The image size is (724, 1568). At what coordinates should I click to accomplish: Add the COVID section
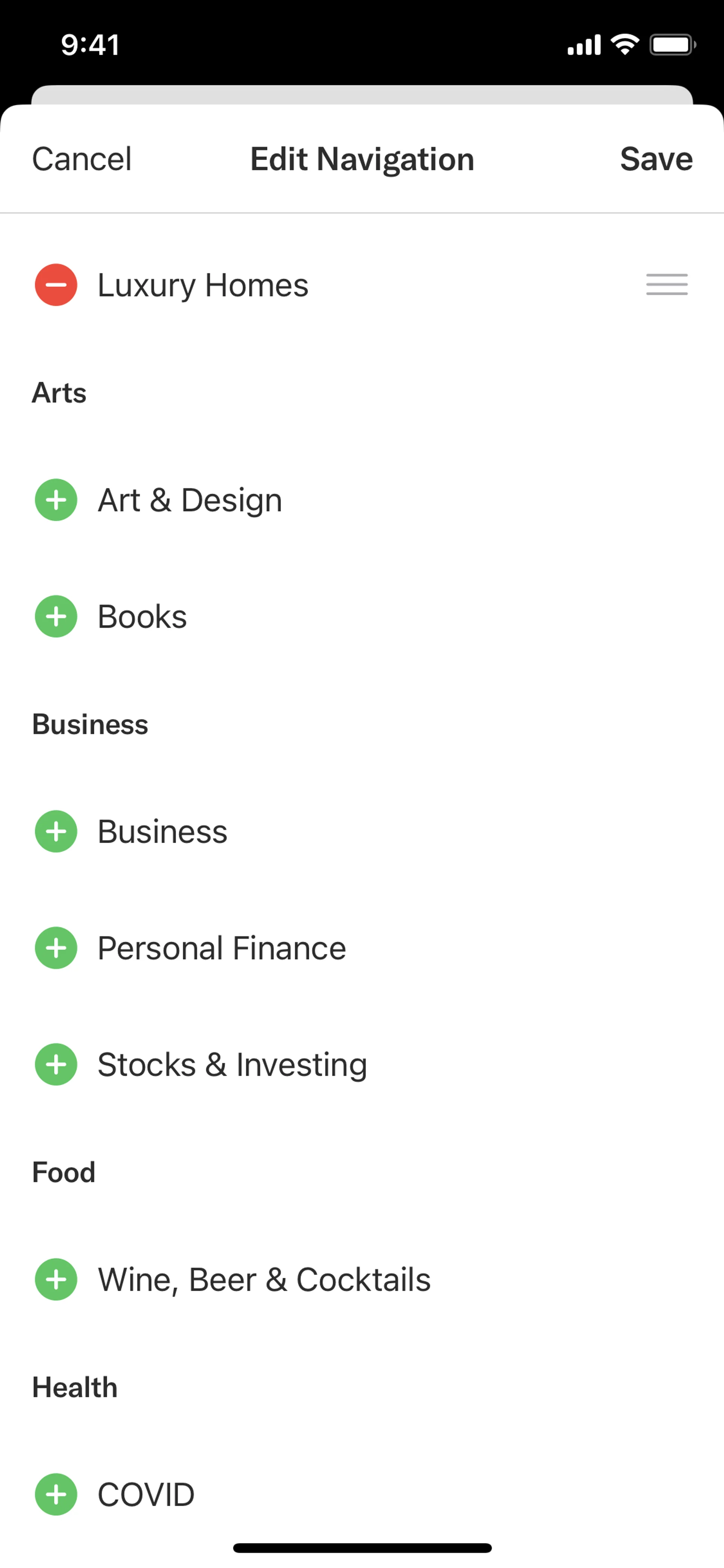pos(56,1494)
